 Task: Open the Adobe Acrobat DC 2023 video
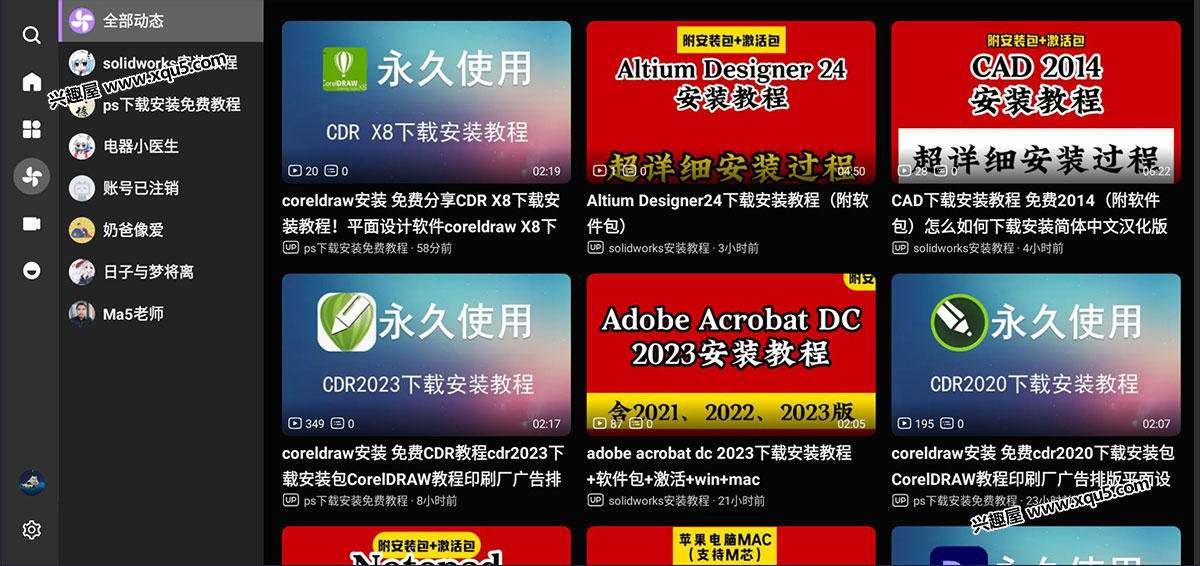point(731,354)
